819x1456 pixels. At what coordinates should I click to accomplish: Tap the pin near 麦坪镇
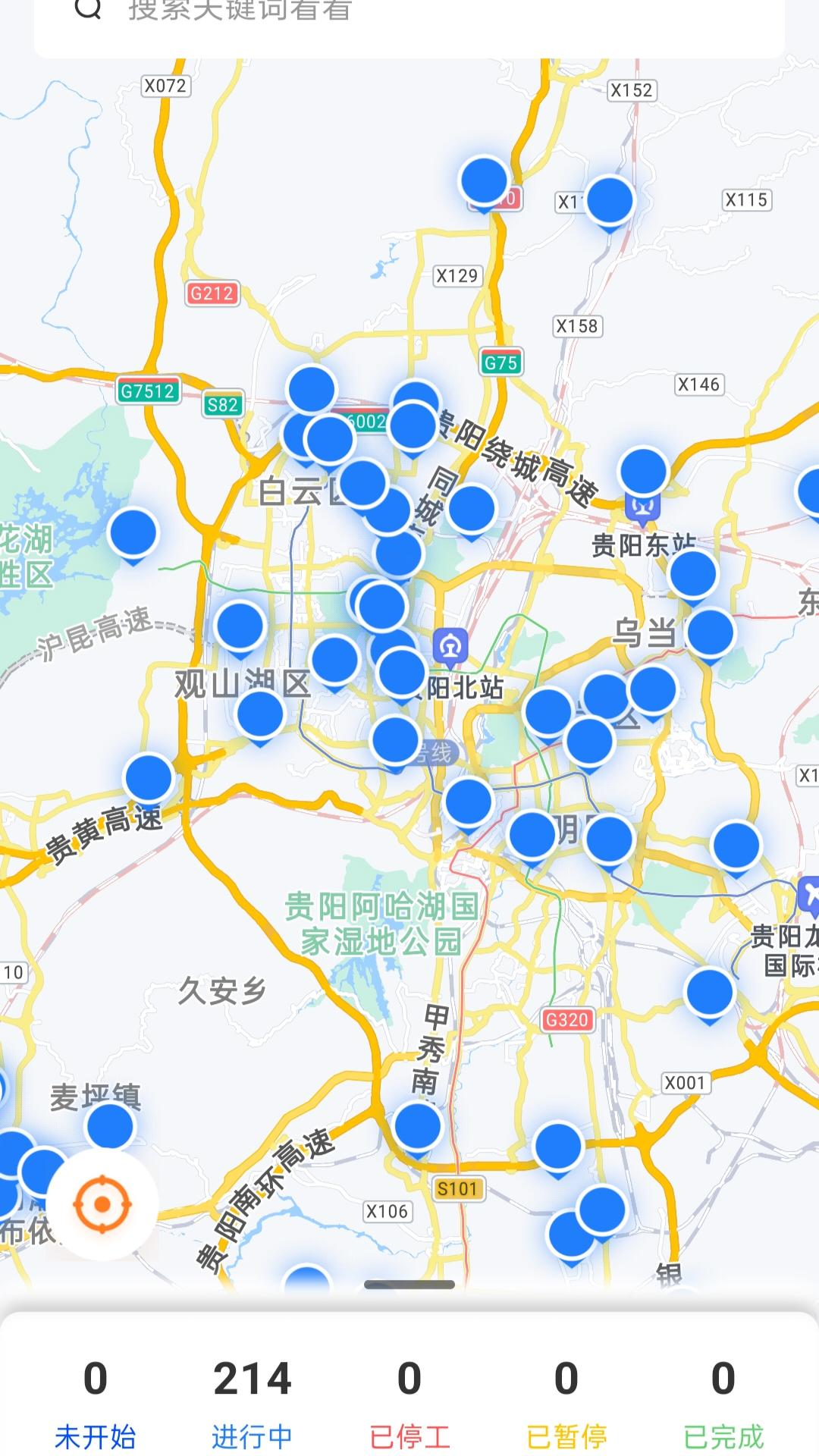(x=111, y=1128)
